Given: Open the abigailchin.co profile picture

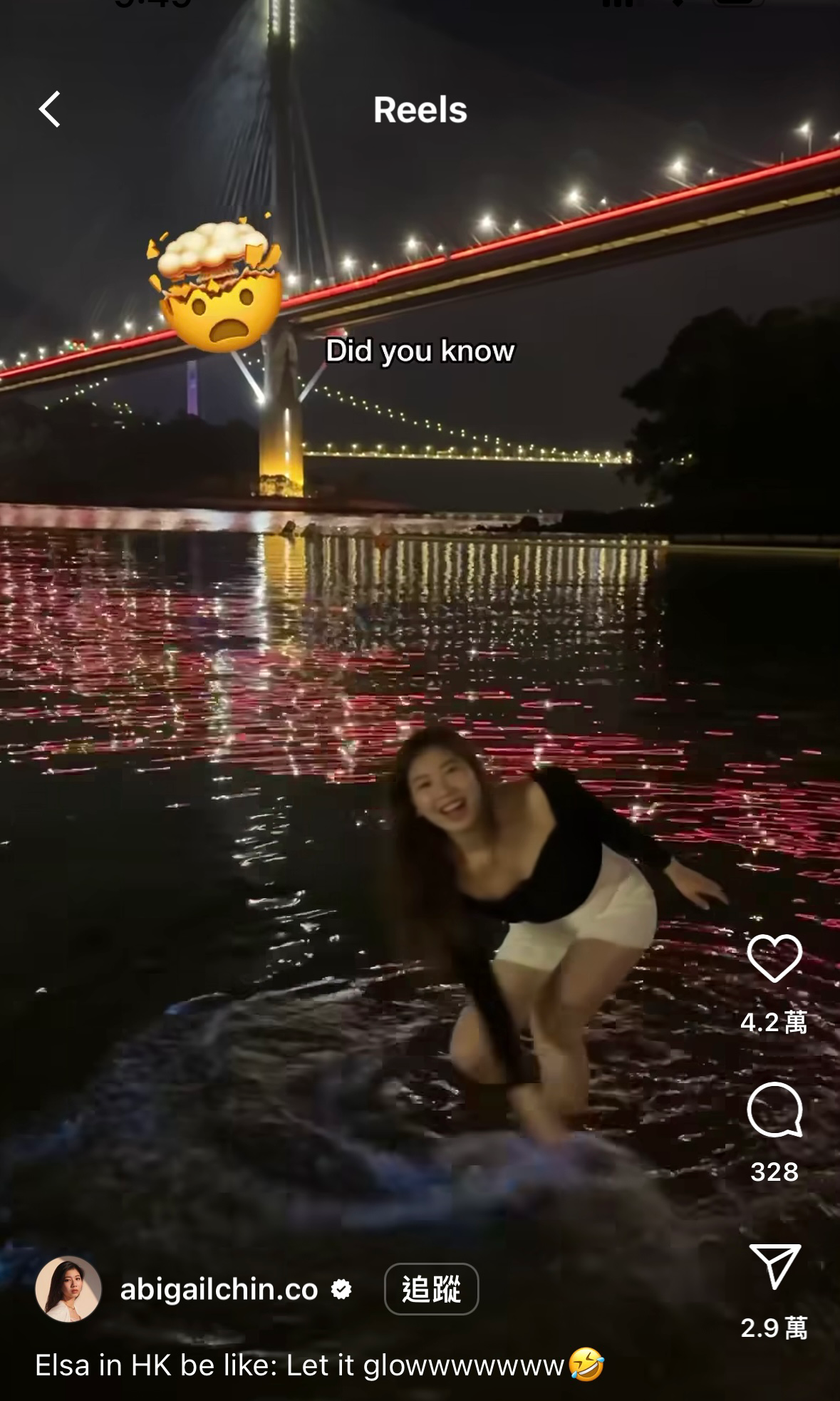Looking at the screenshot, I should [68, 1289].
